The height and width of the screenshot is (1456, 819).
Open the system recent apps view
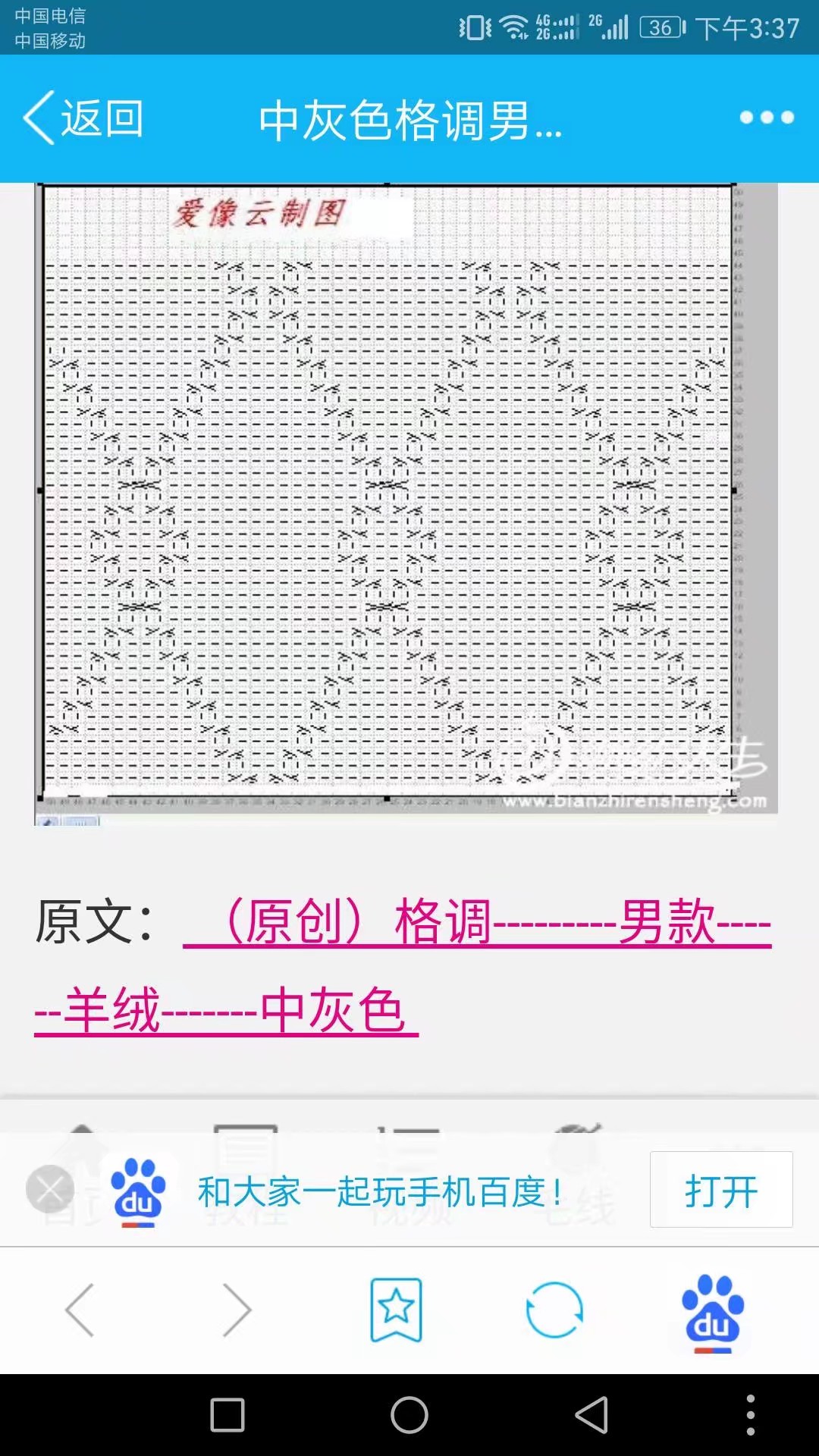227,1415
